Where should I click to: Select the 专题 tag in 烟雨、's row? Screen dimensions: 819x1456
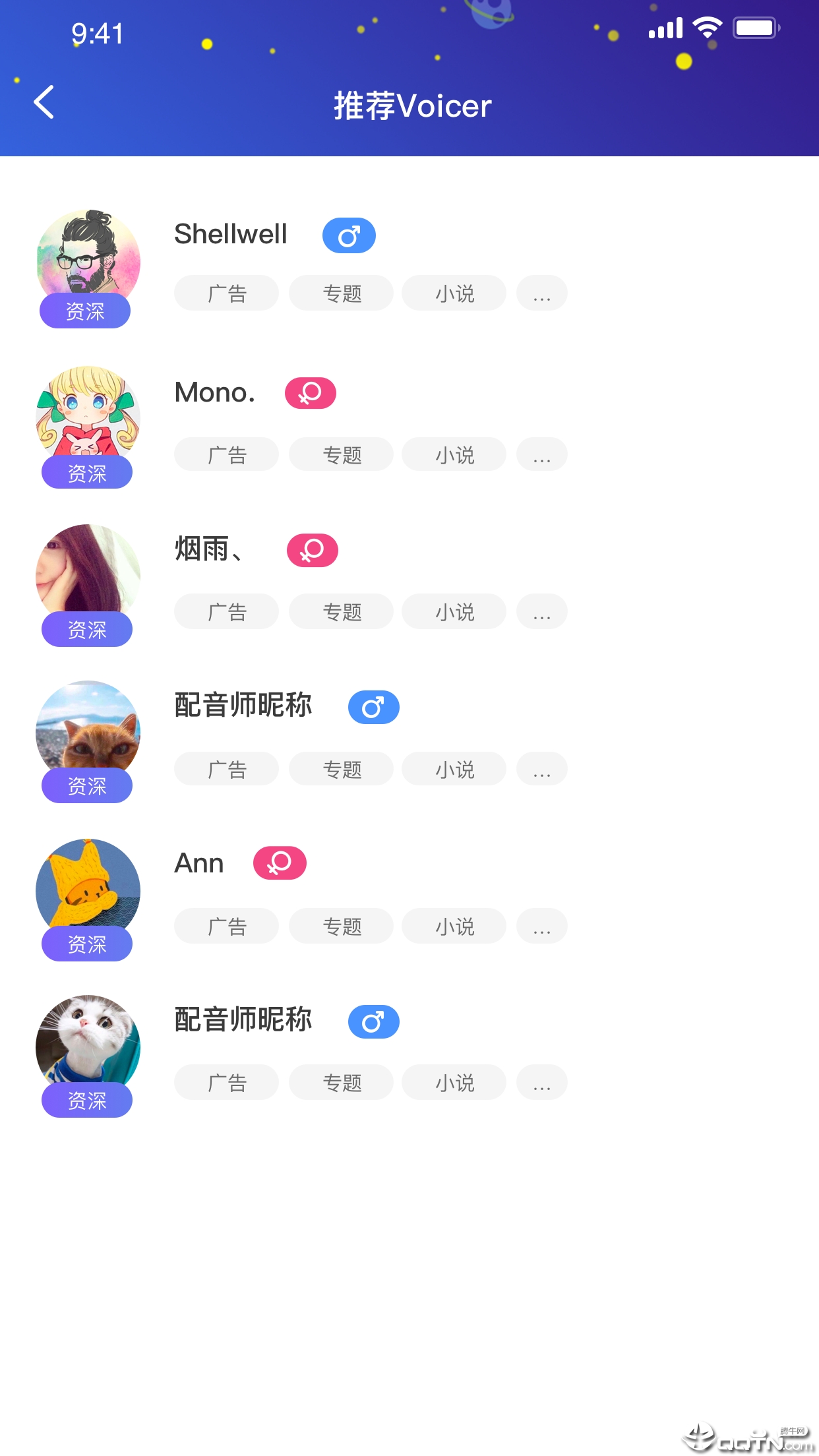[340, 611]
